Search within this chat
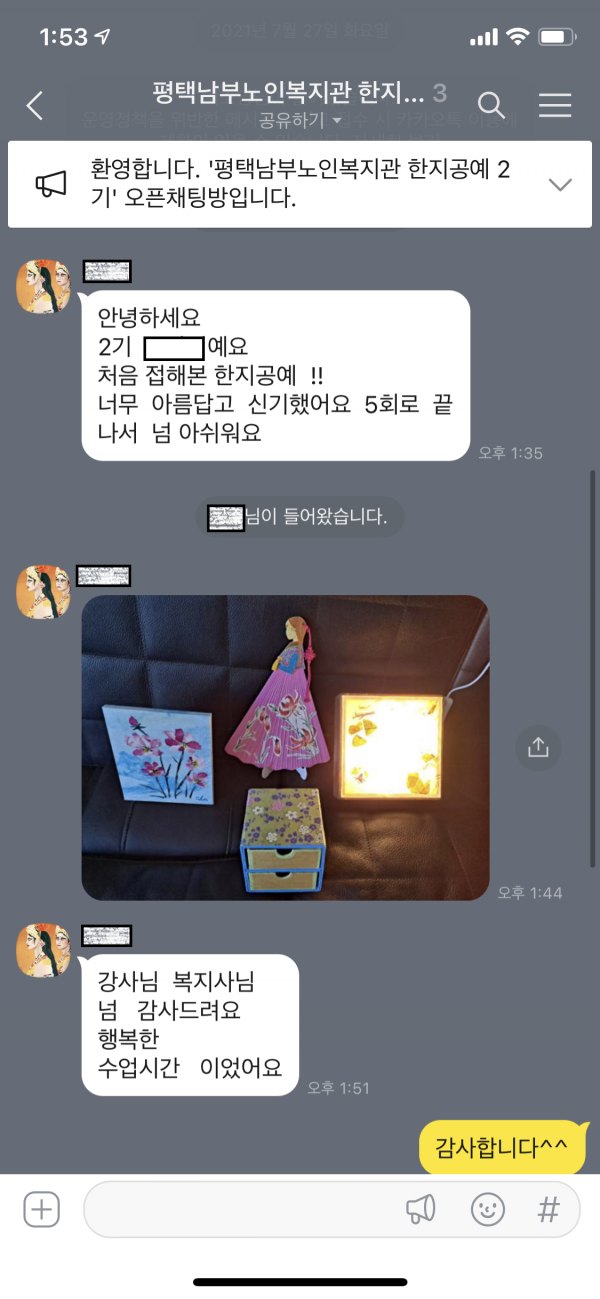 coord(491,104)
